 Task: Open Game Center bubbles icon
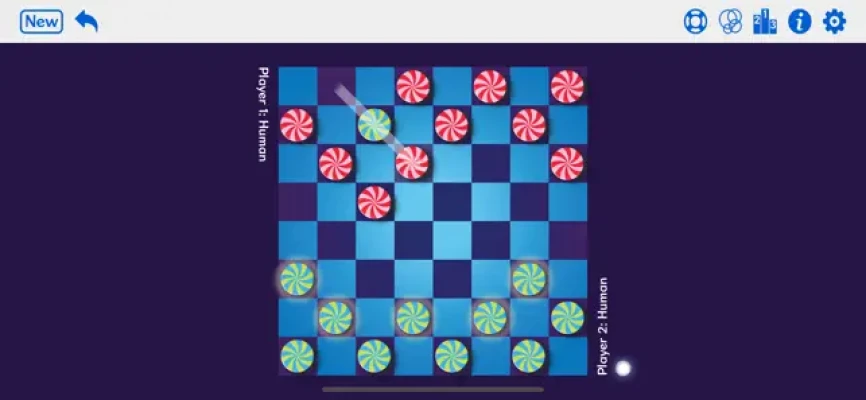tap(730, 21)
